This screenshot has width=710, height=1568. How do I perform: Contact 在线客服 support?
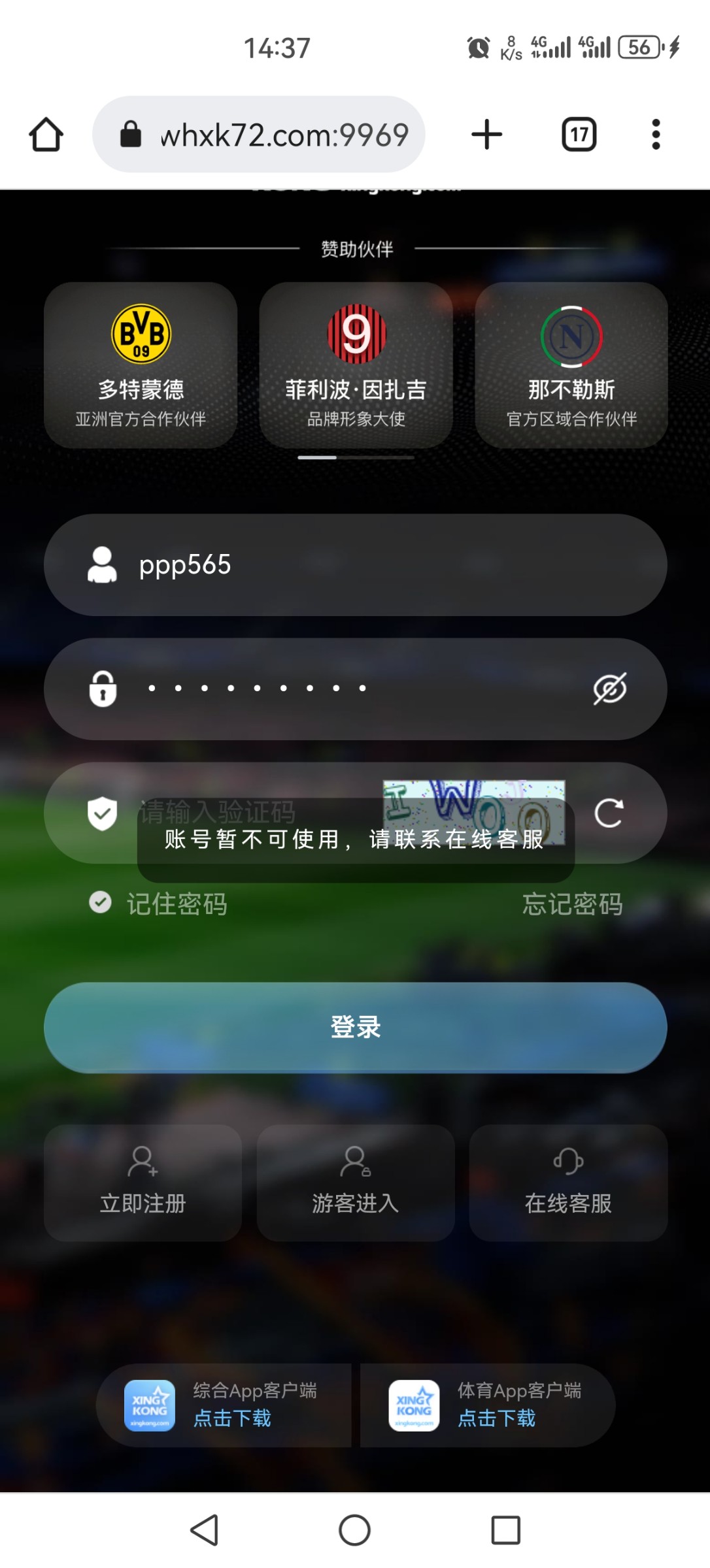point(568,1183)
